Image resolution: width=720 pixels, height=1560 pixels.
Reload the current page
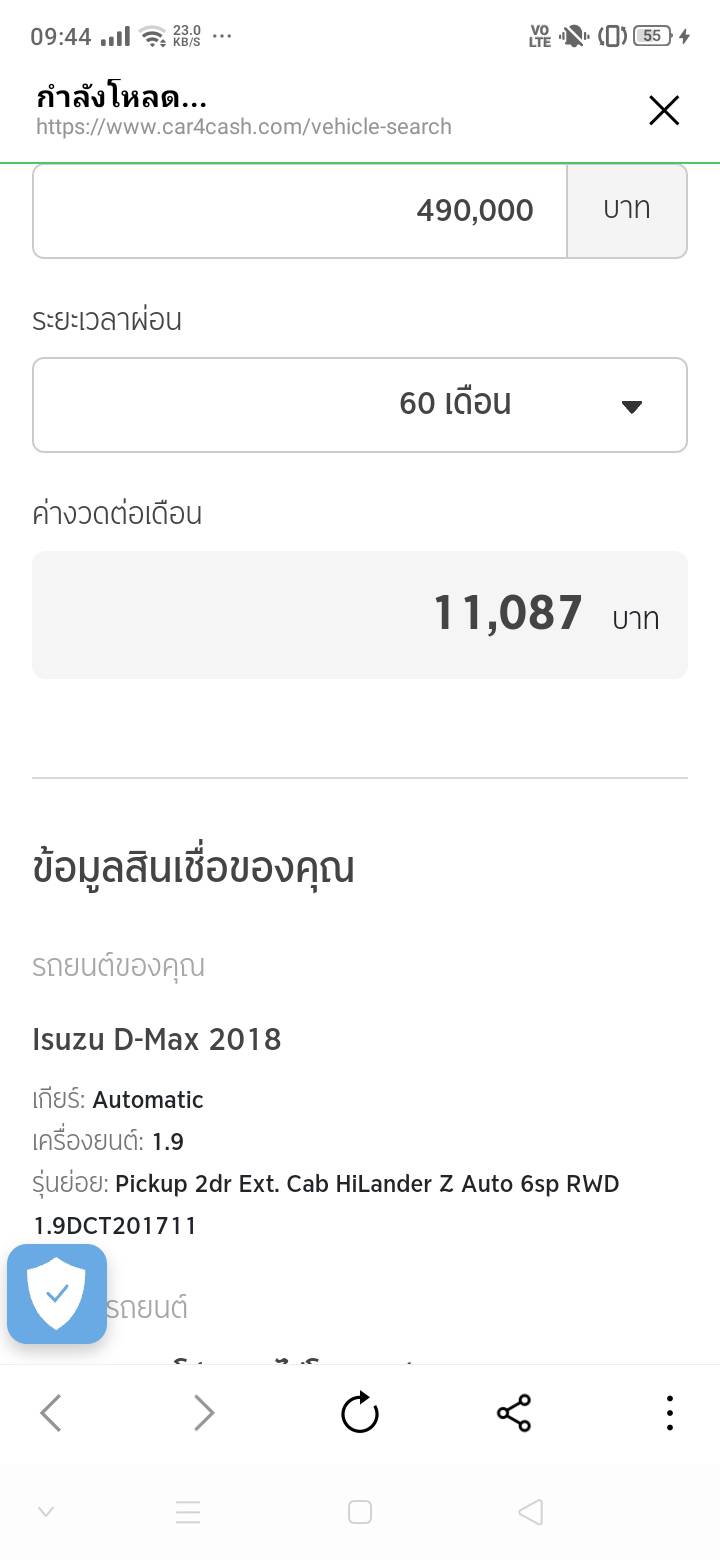coord(360,1413)
